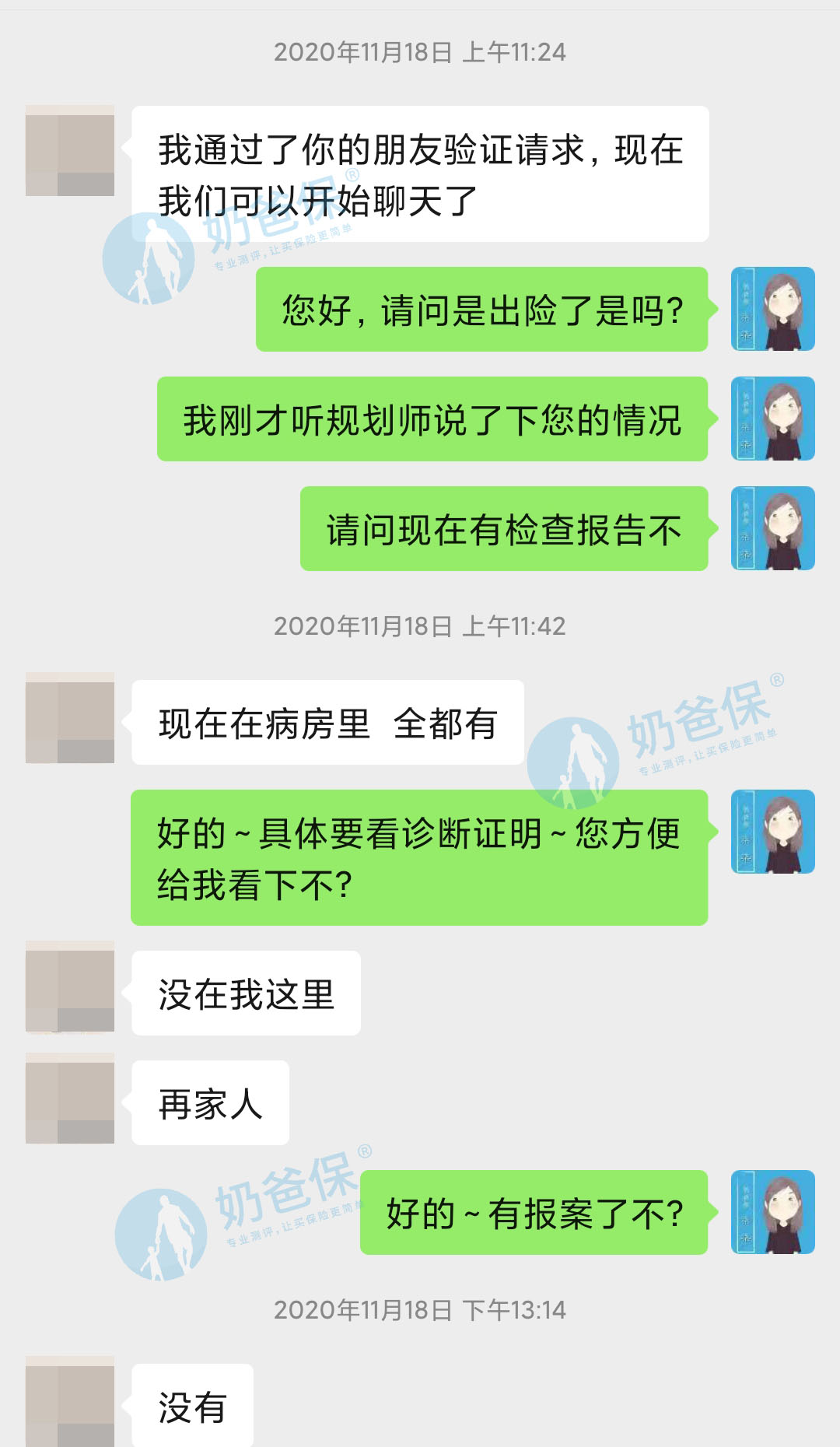Tap the avatar next to '再家人'
This screenshot has width=840, height=1447.
pyautogui.click(x=70, y=1098)
